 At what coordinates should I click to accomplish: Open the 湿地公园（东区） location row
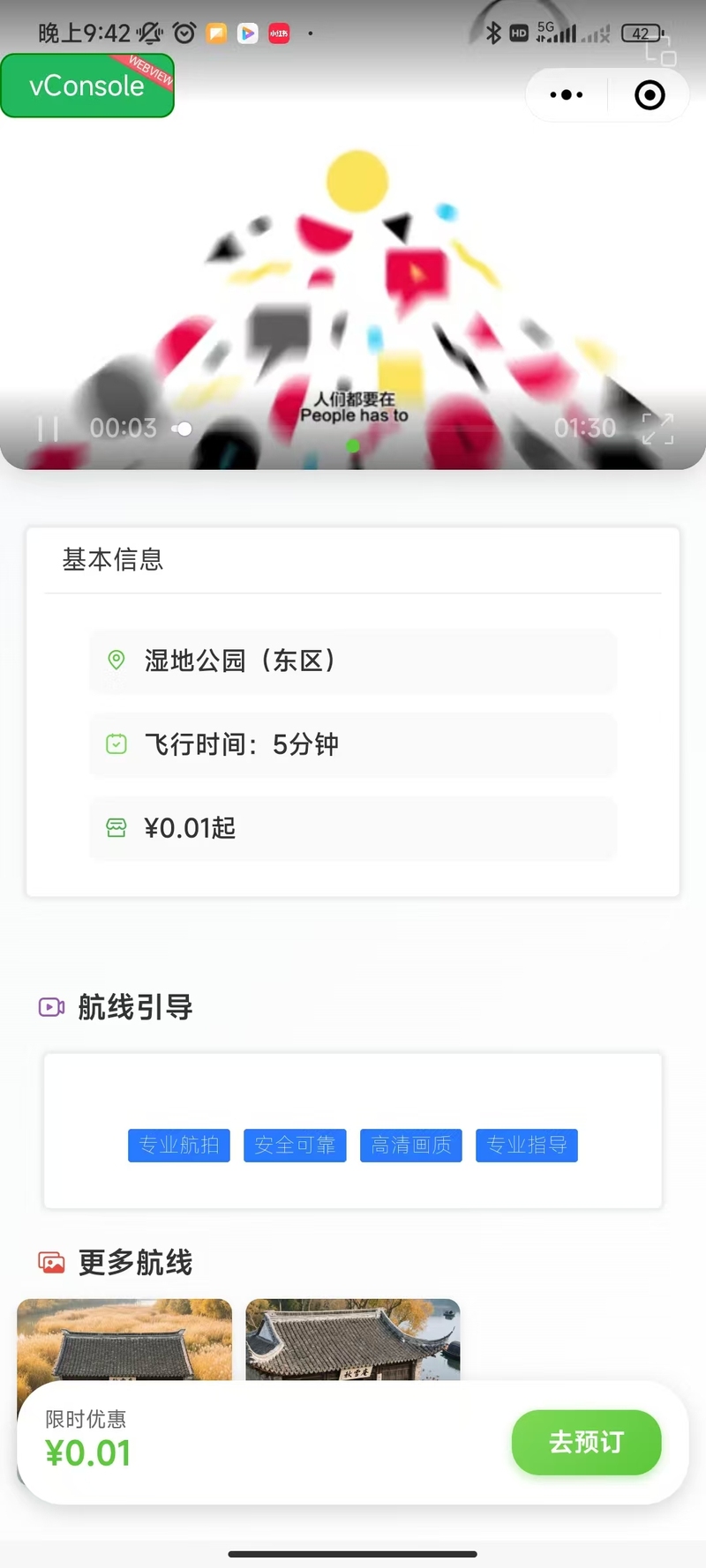(353, 661)
